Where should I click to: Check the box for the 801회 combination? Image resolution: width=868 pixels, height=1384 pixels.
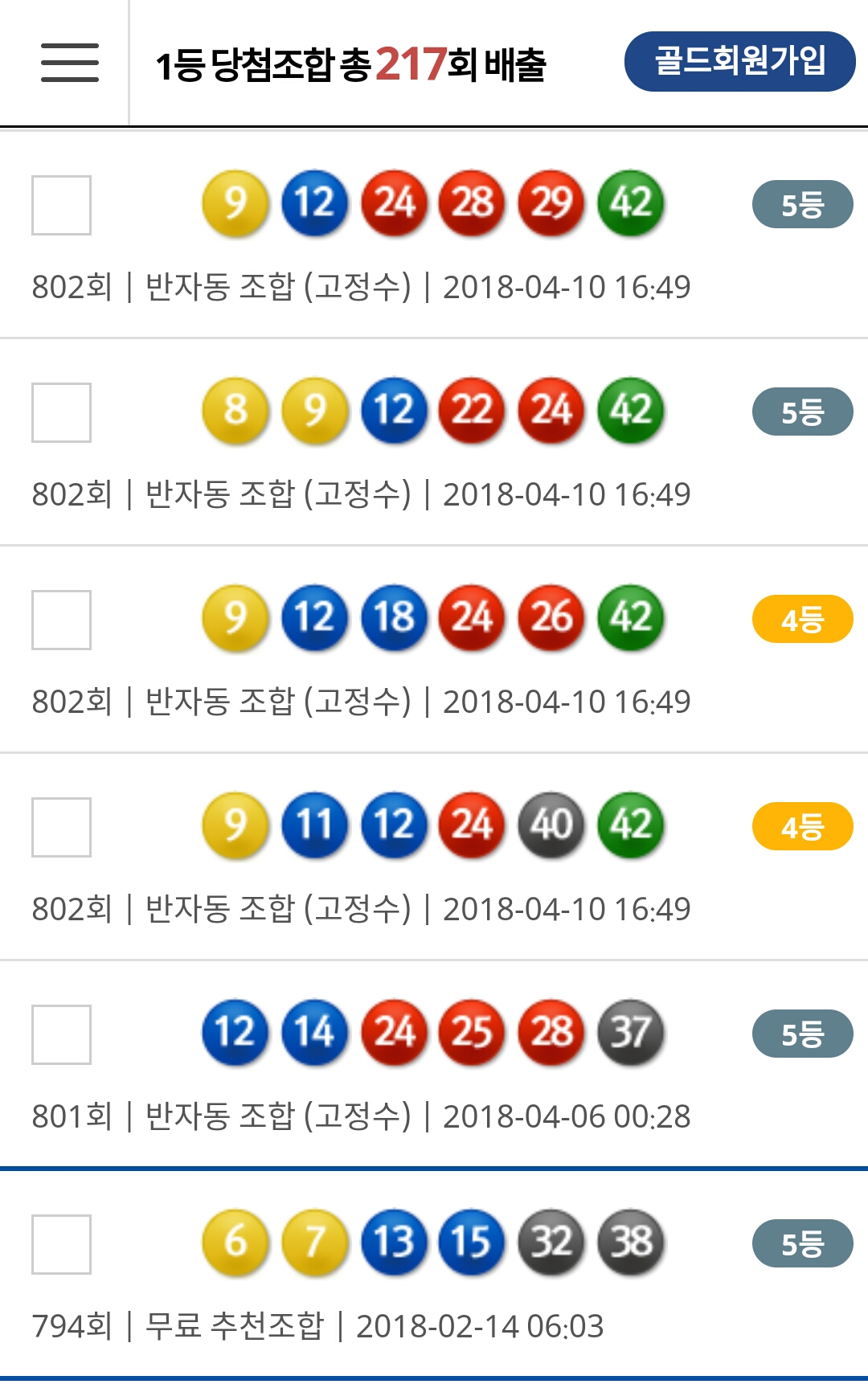(x=61, y=1034)
